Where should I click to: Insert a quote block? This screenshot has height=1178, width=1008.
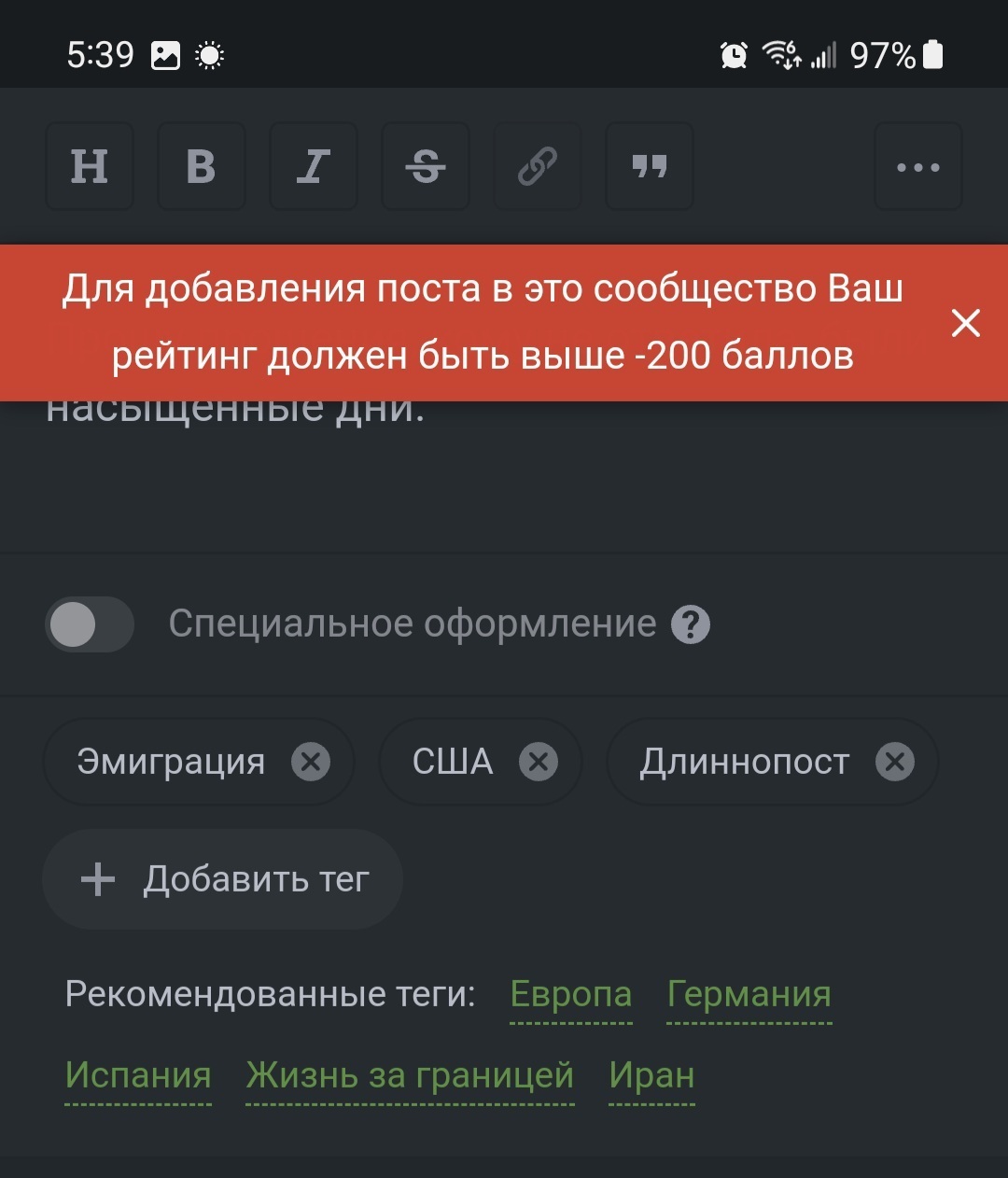click(x=650, y=166)
